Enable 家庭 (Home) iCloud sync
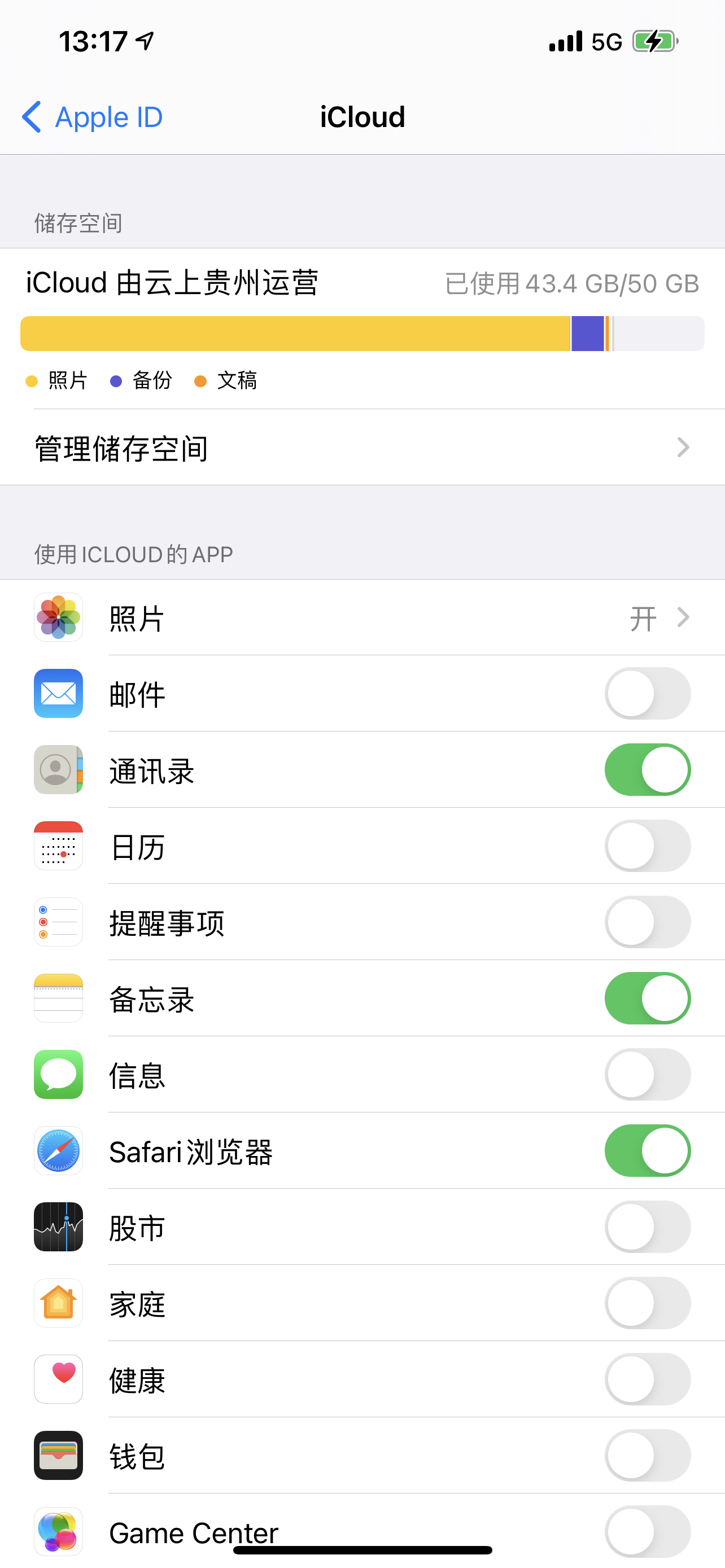725x1568 pixels. point(647,1303)
